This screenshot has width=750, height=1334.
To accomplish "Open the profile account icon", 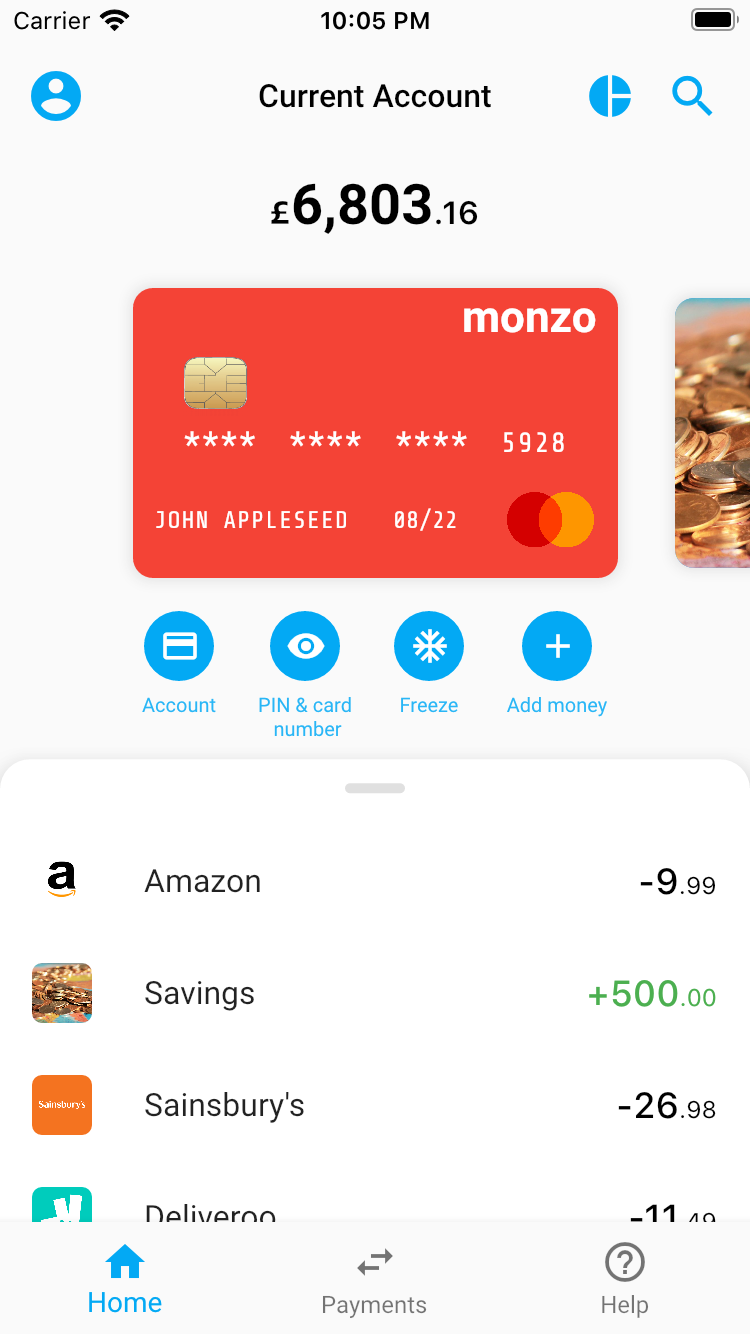I will [55, 95].
